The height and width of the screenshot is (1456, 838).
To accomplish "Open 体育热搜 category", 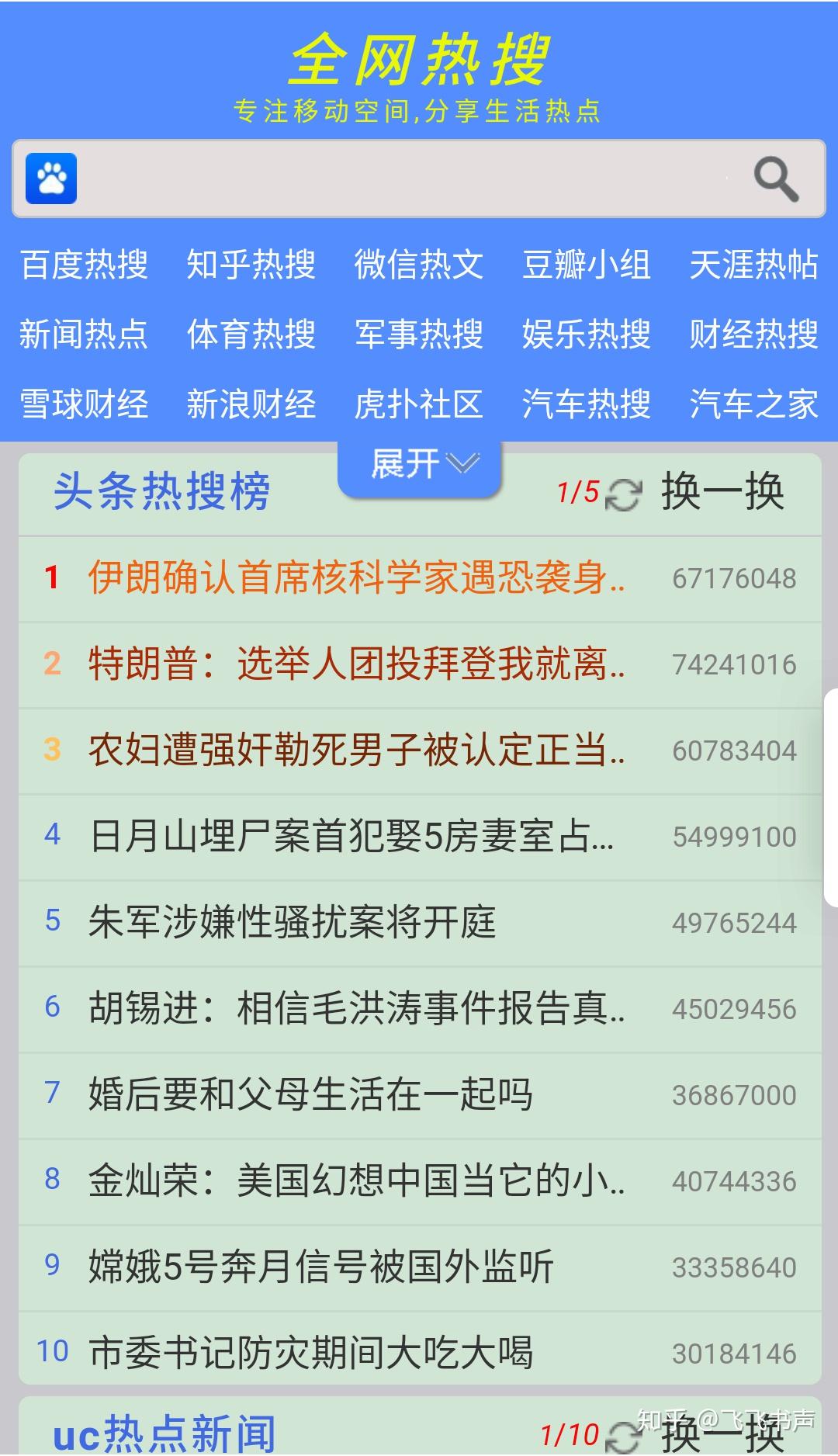I will point(251,335).
